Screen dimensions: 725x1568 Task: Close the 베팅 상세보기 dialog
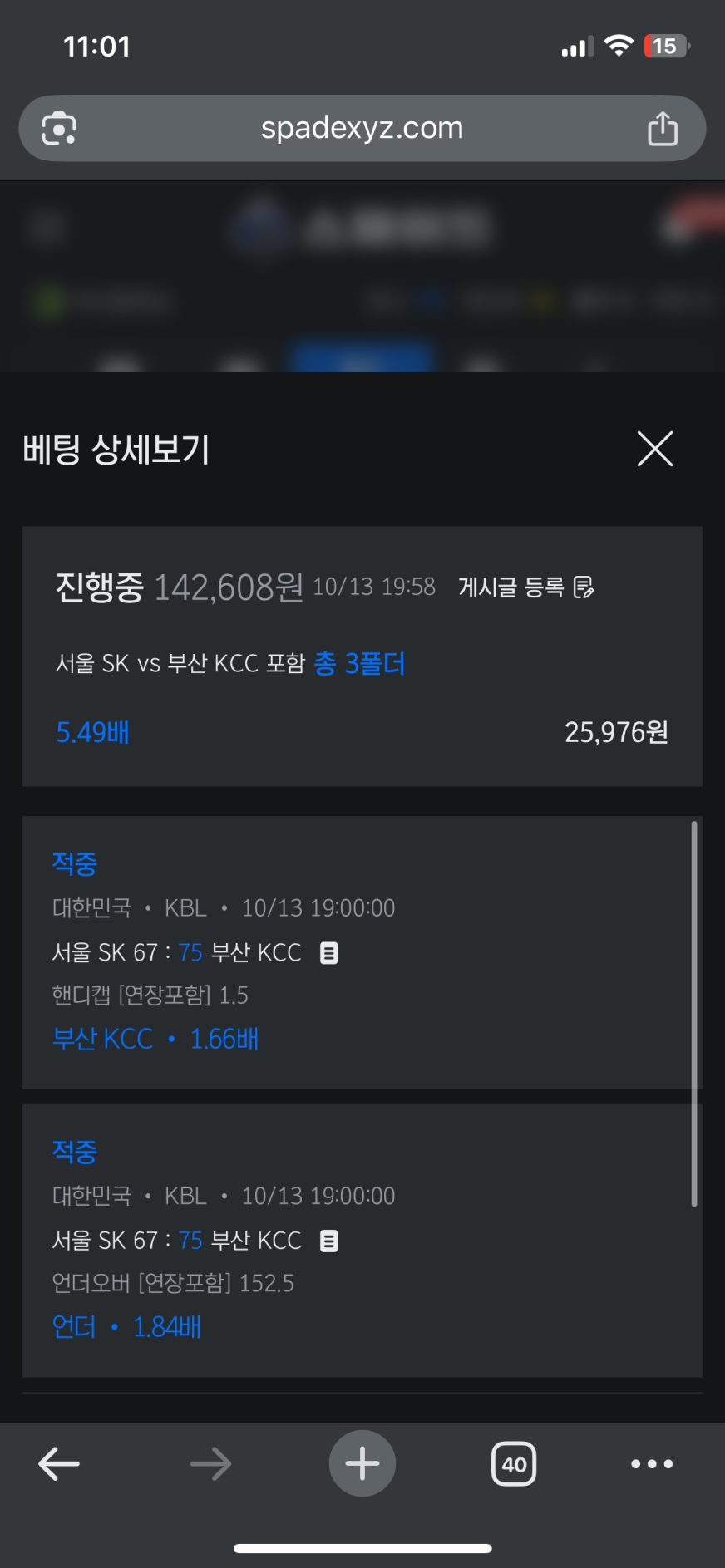(x=654, y=449)
